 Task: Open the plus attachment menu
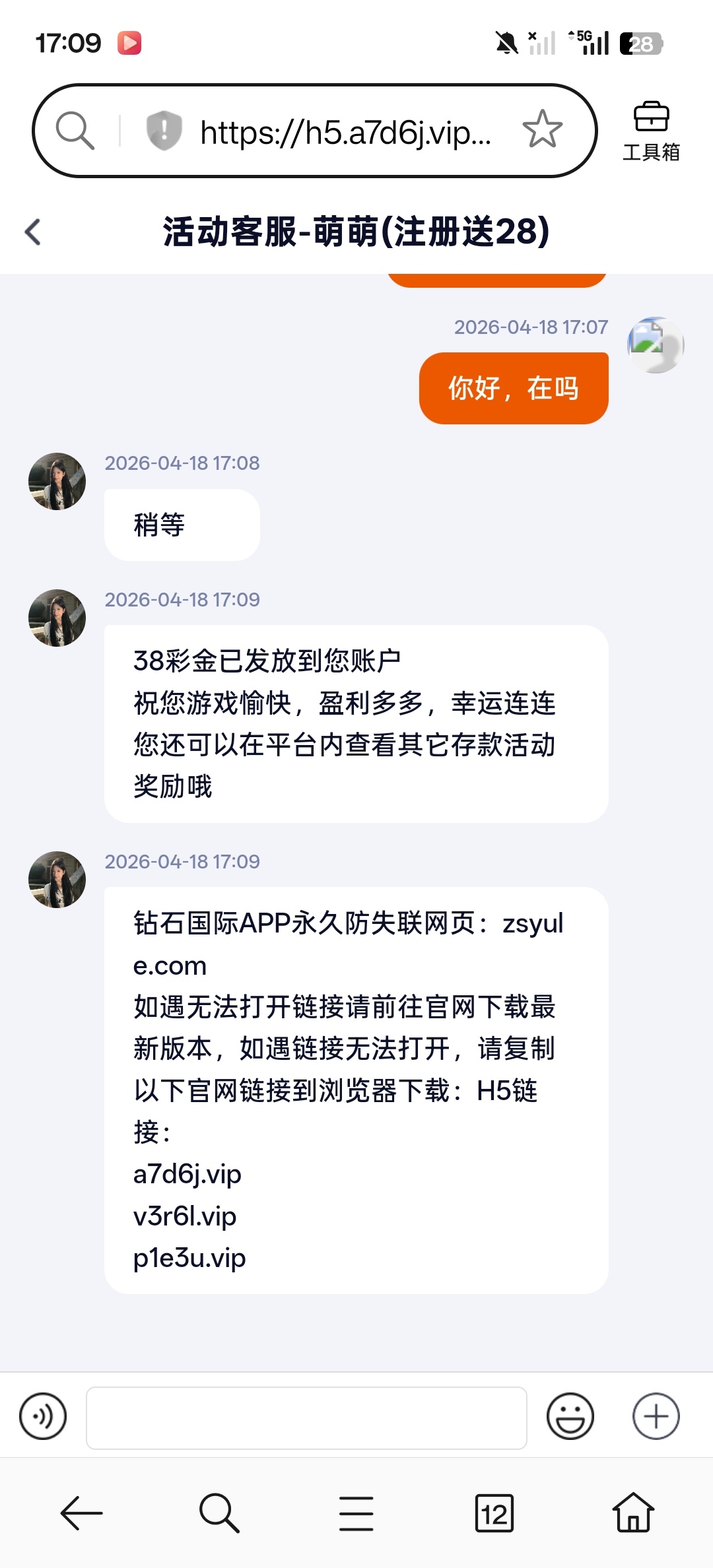pos(656,1416)
